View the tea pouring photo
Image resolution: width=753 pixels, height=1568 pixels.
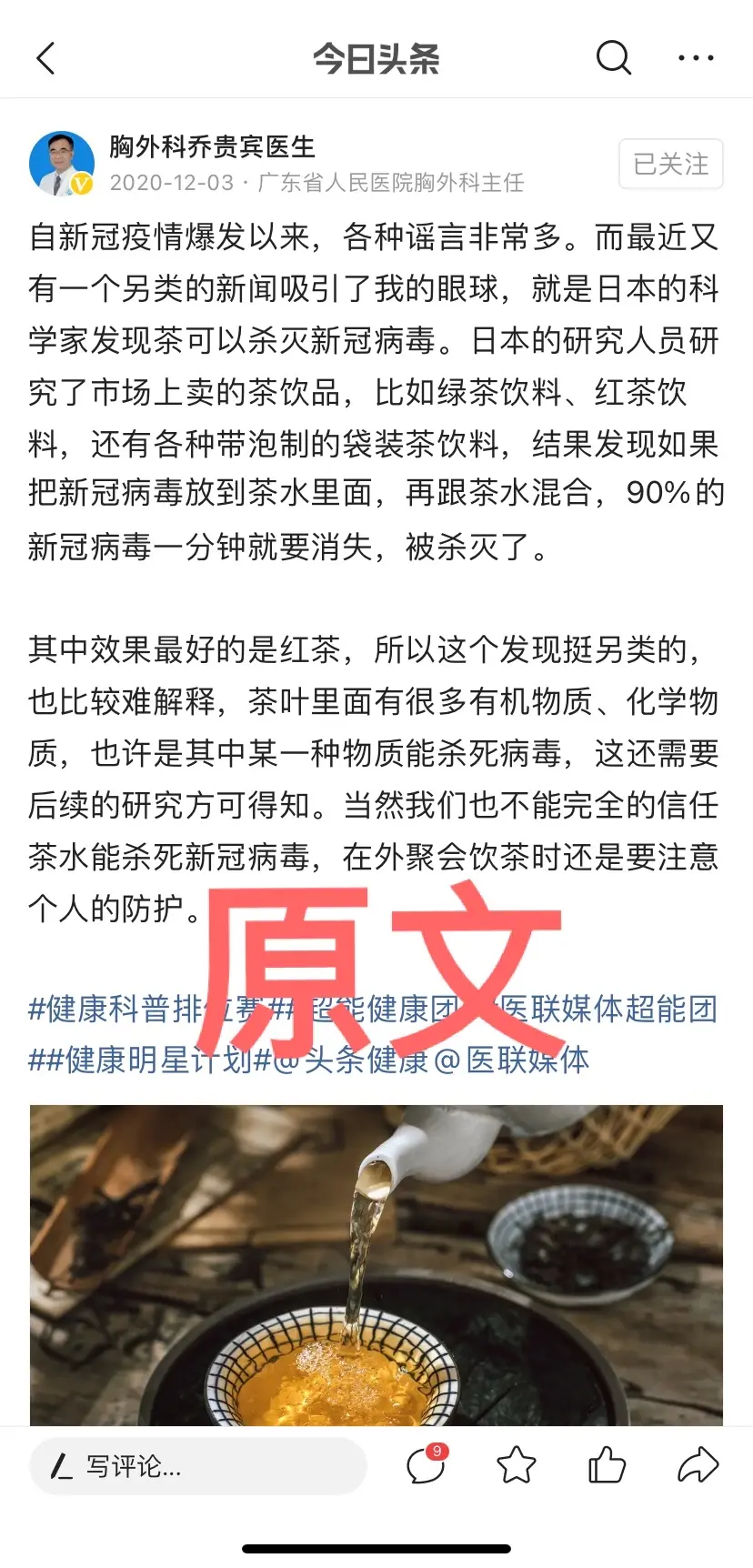tap(376, 1264)
